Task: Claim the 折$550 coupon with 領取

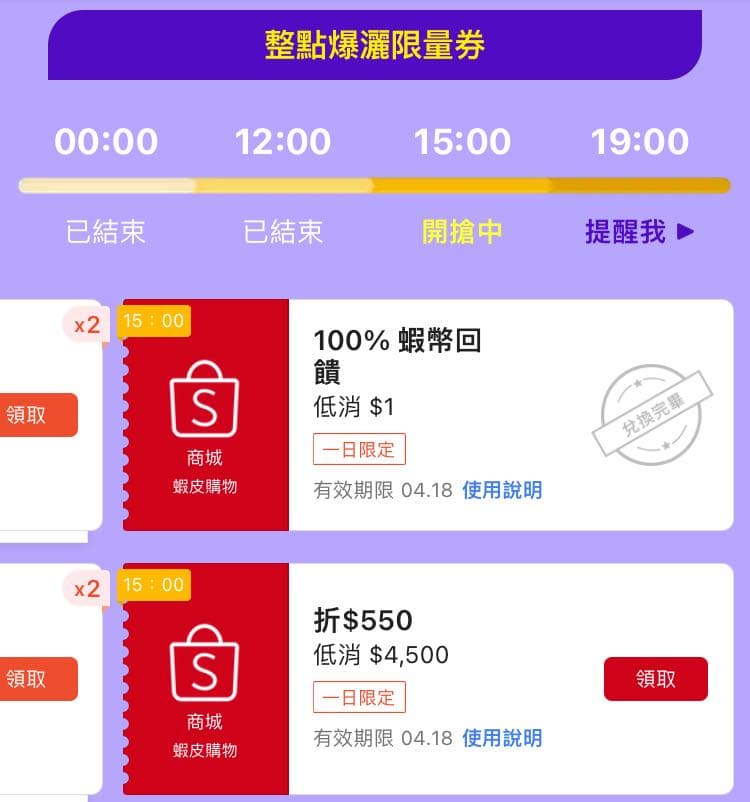Action: tap(655, 678)
